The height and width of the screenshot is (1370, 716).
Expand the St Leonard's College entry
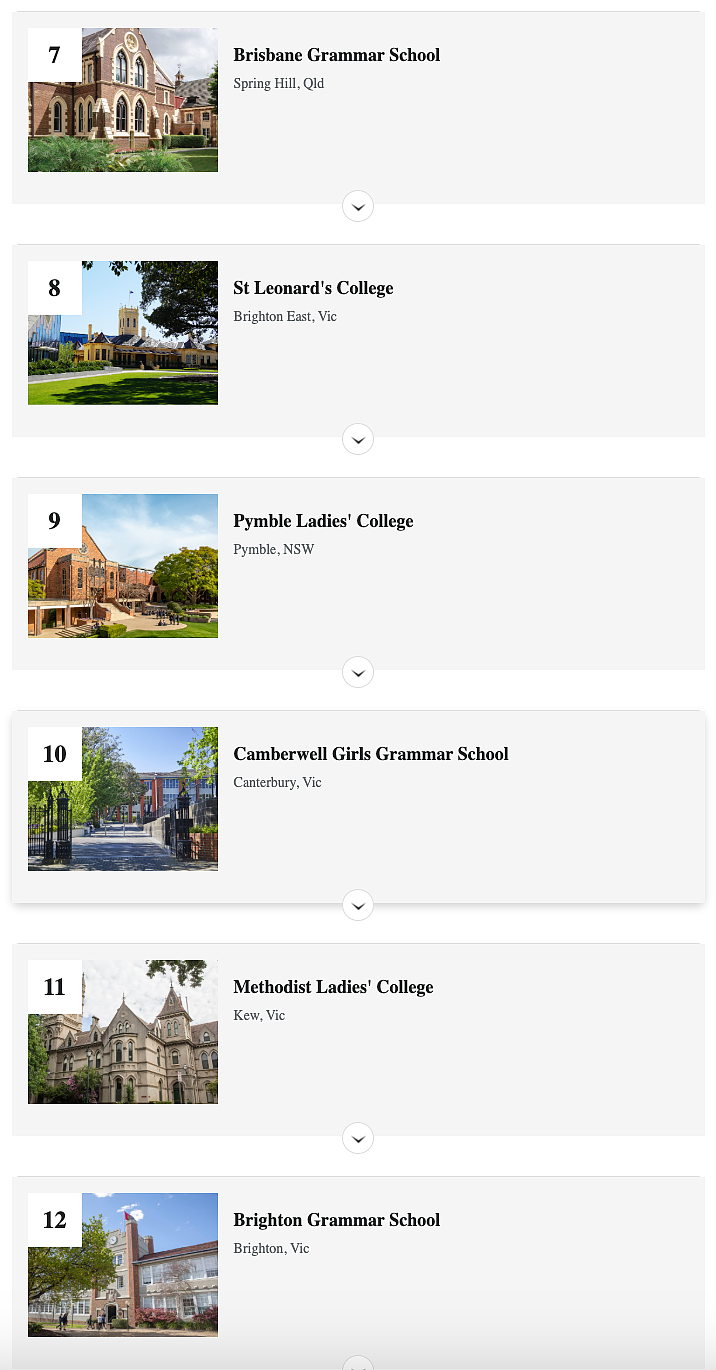click(358, 439)
